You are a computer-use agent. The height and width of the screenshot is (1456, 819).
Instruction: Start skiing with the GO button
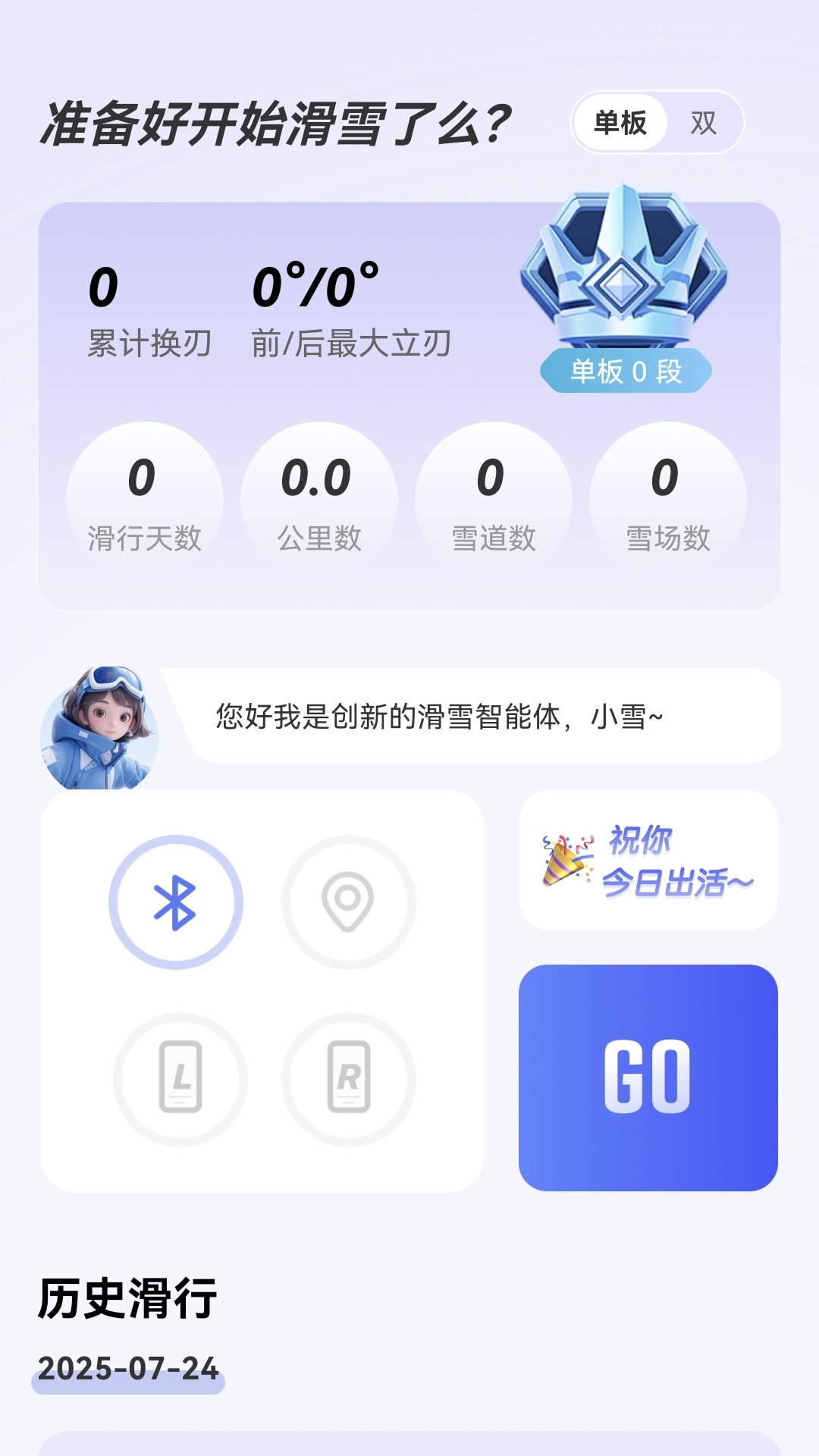[648, 1078]
